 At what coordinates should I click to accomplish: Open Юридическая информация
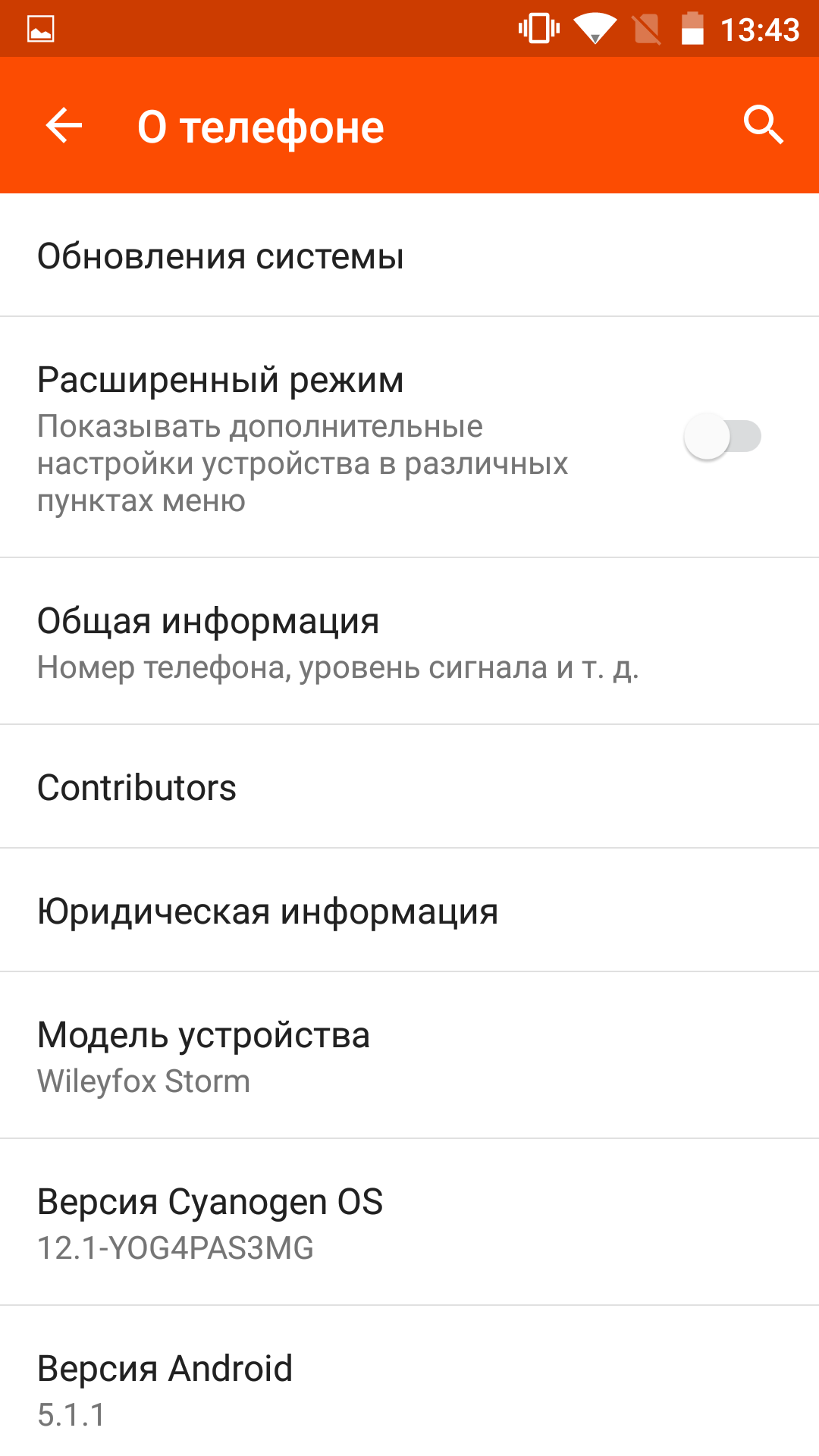click(409, 910)
